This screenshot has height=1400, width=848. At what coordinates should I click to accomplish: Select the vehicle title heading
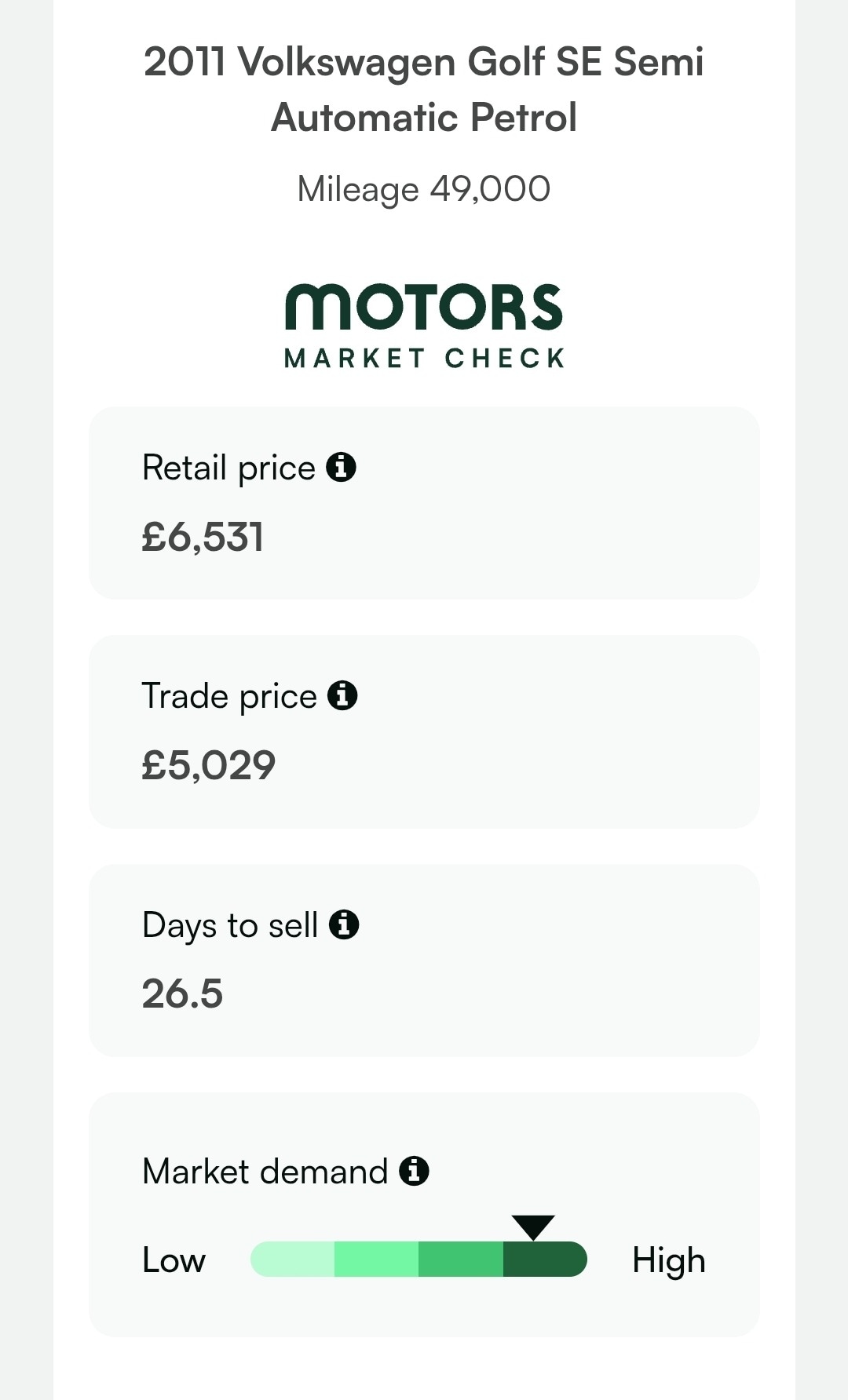424,88
